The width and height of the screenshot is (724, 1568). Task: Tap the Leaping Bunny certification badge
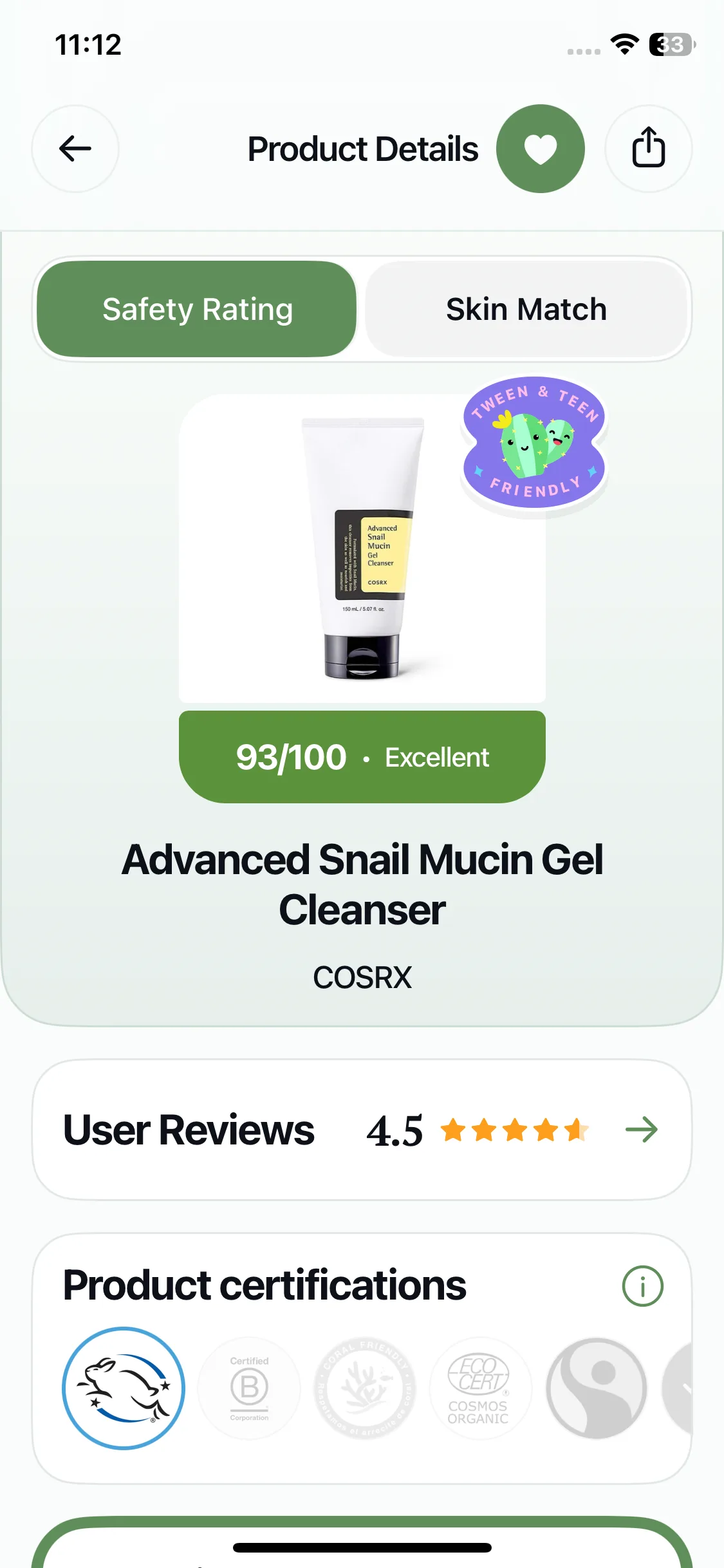(124, 1388)
